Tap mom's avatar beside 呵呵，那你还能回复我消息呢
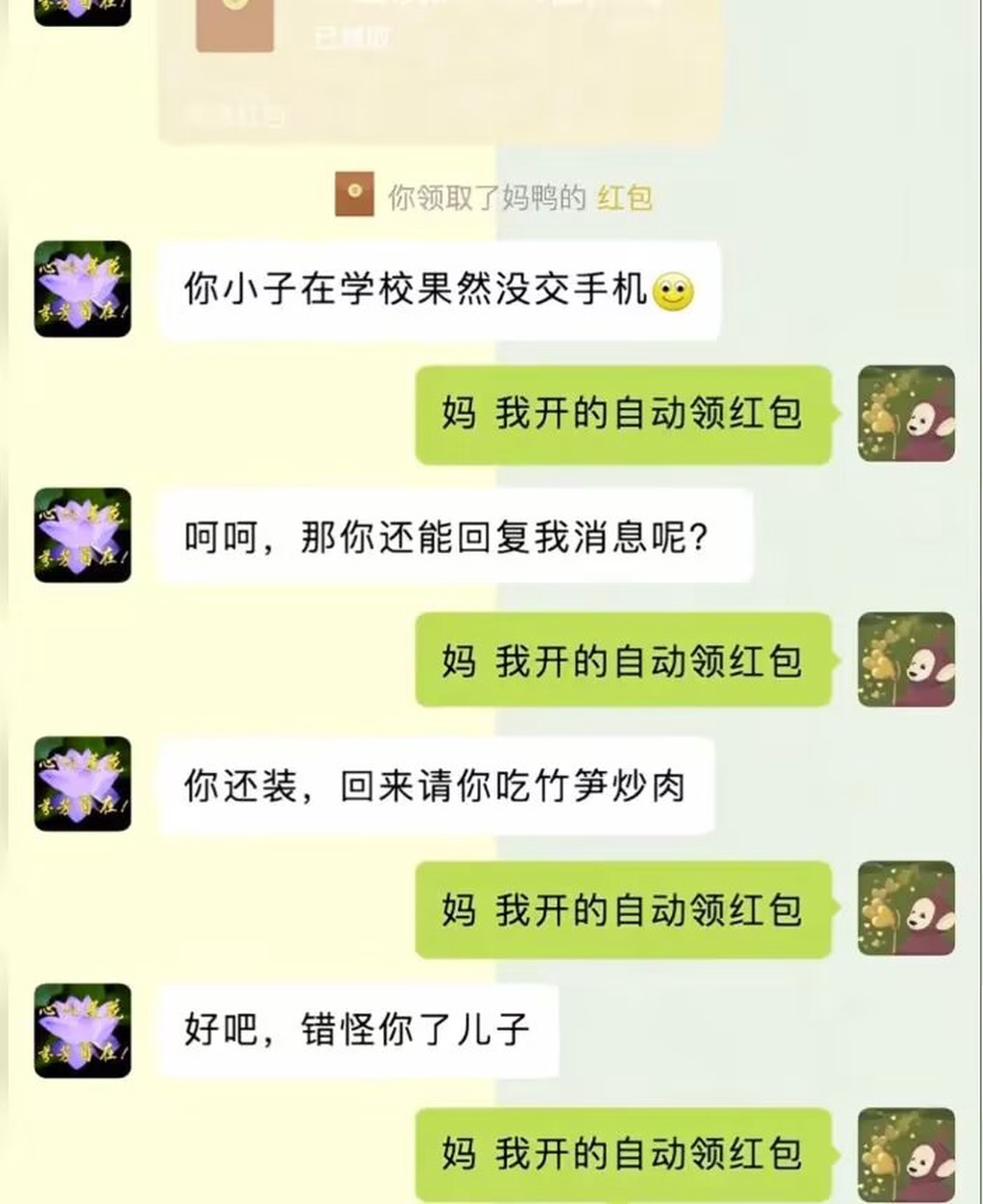The image size is (983, 1204). click(83, 536)
